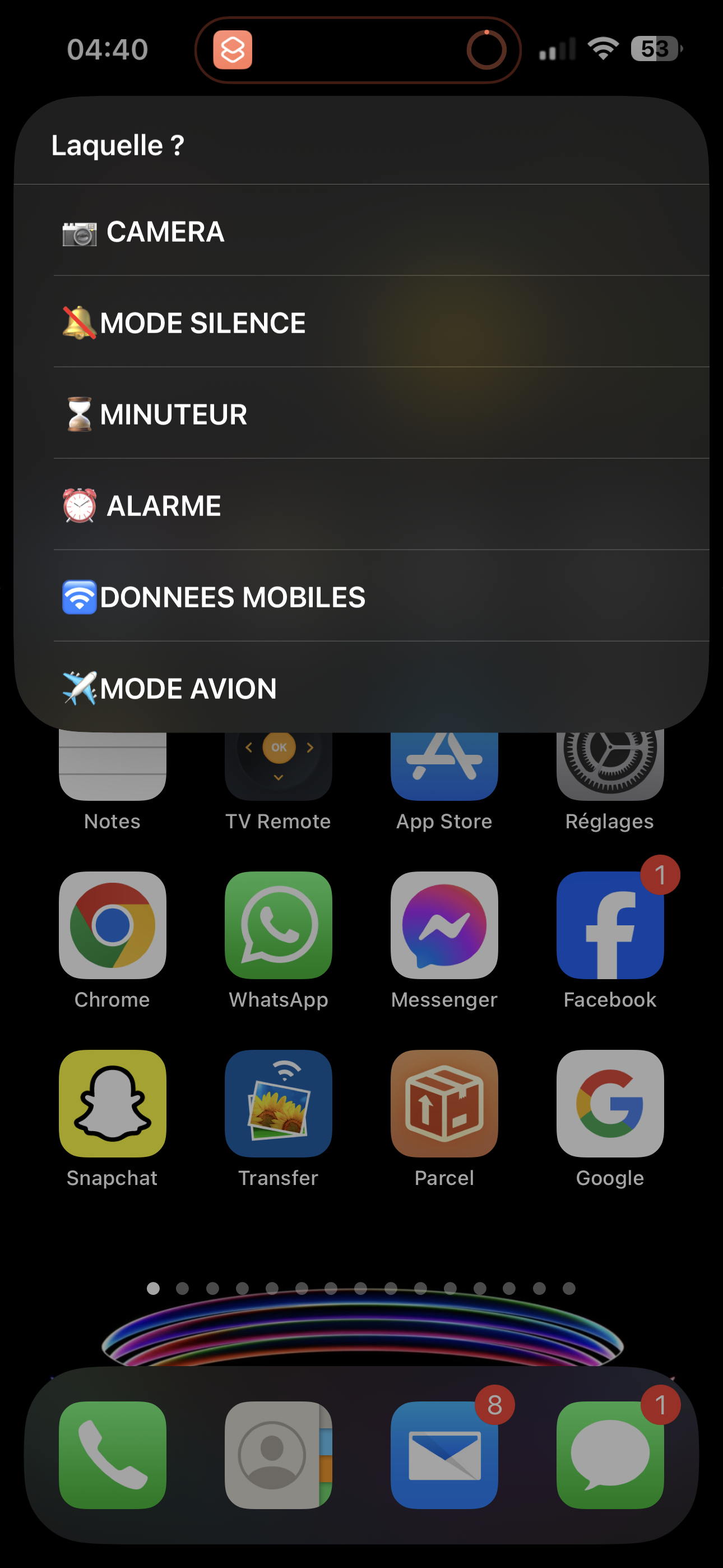The height and width of the screenshot is (1568, 723).
Task: Open Messenger
Action: point(444,925)
